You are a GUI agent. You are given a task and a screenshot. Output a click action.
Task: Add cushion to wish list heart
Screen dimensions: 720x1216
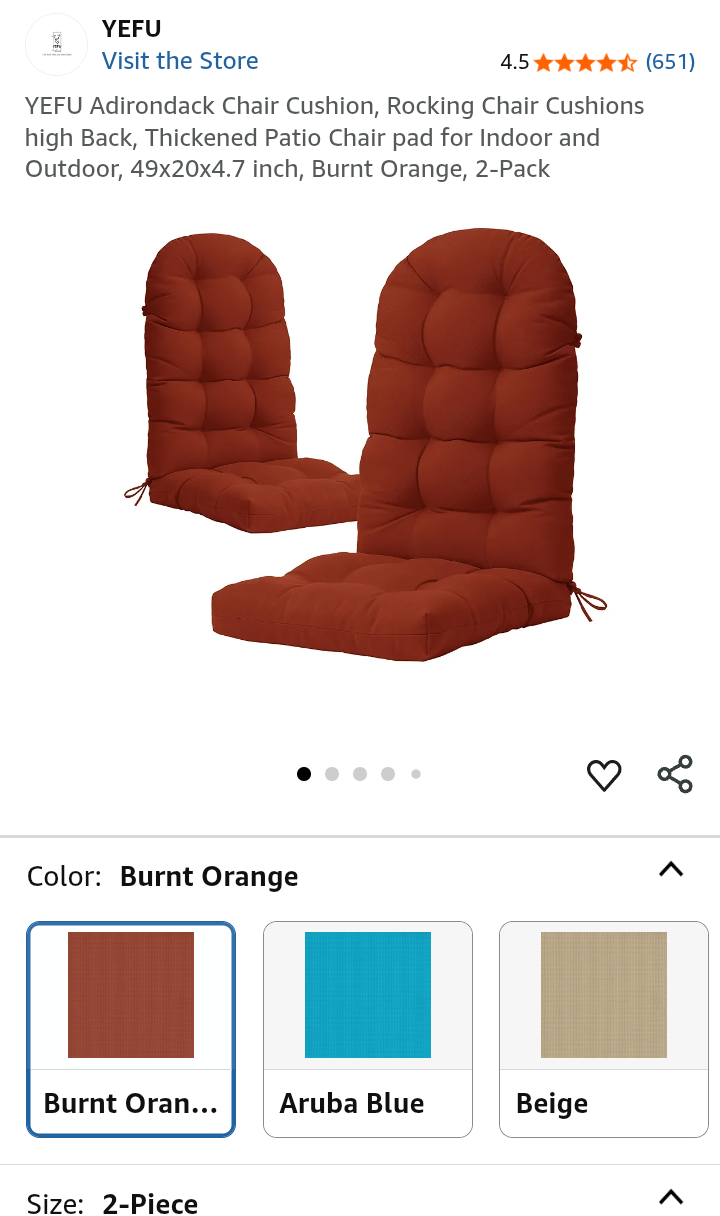pos(604,775)
